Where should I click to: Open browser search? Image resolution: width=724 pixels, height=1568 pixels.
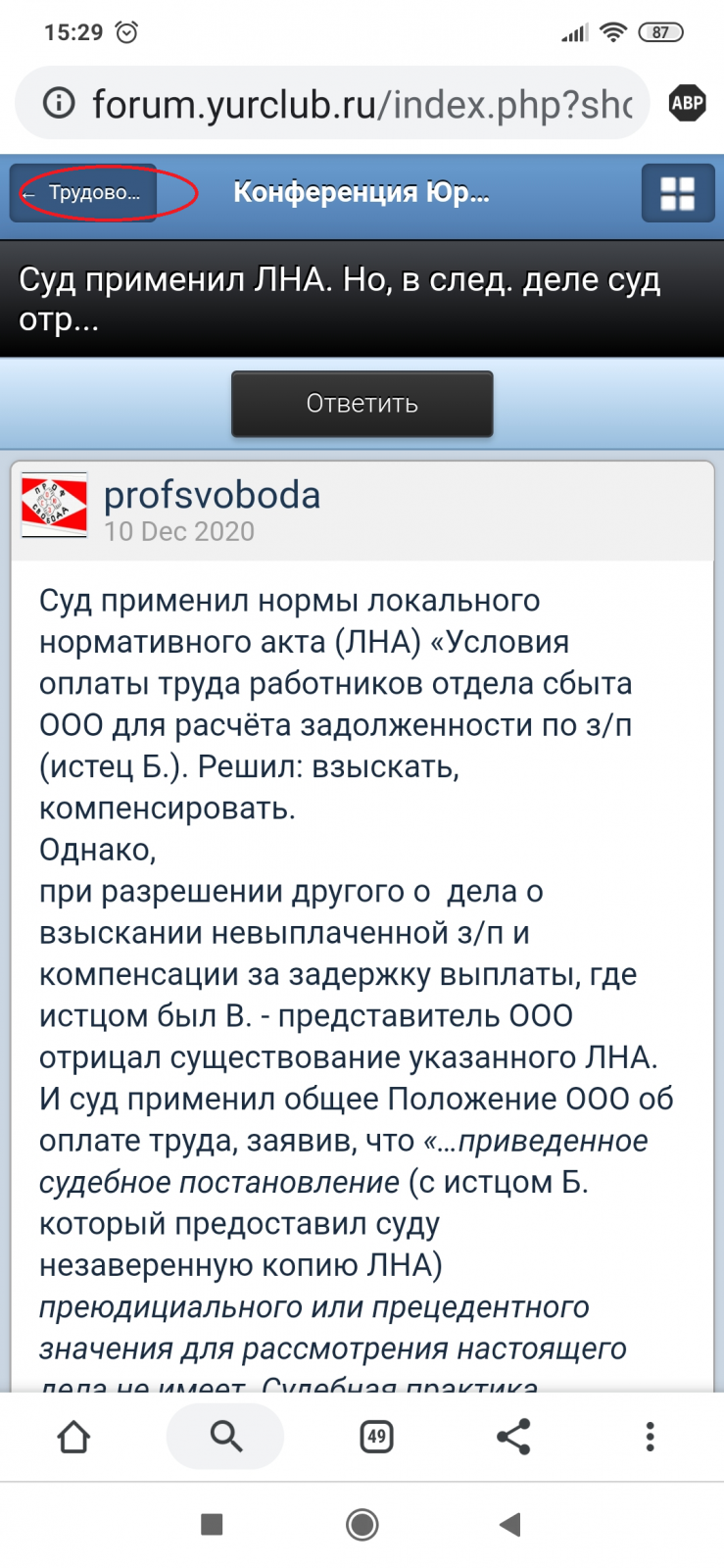(225, 1437)
